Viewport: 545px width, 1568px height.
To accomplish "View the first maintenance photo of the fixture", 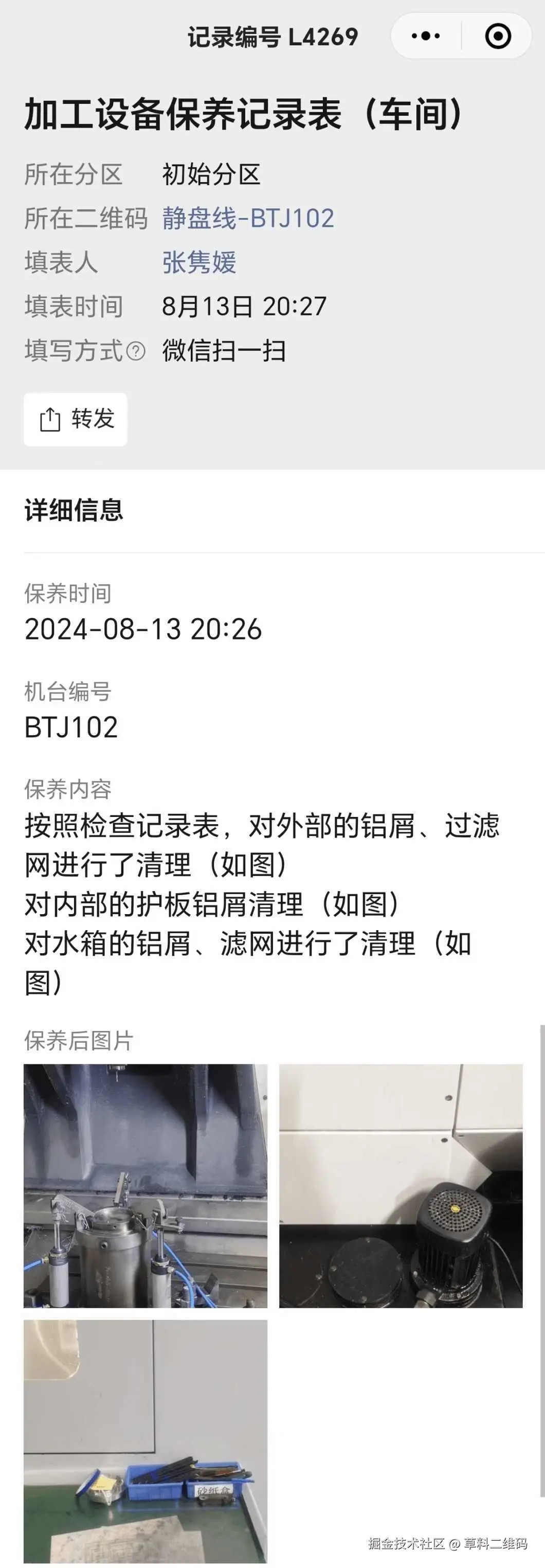I will click(x=146, y=1186).
